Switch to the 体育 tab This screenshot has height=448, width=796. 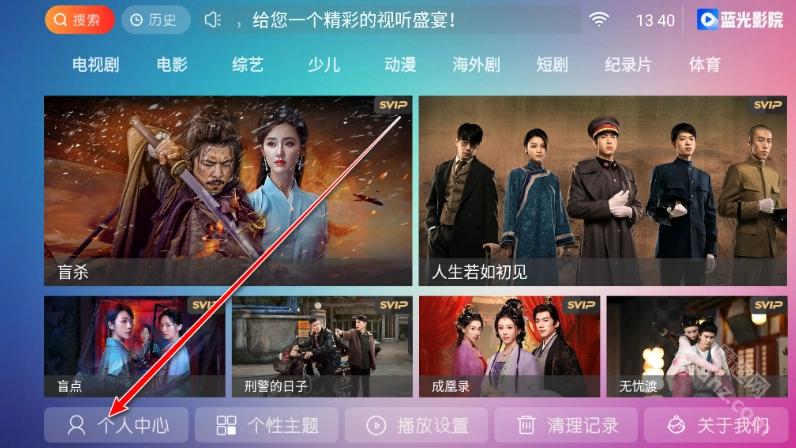704,65
